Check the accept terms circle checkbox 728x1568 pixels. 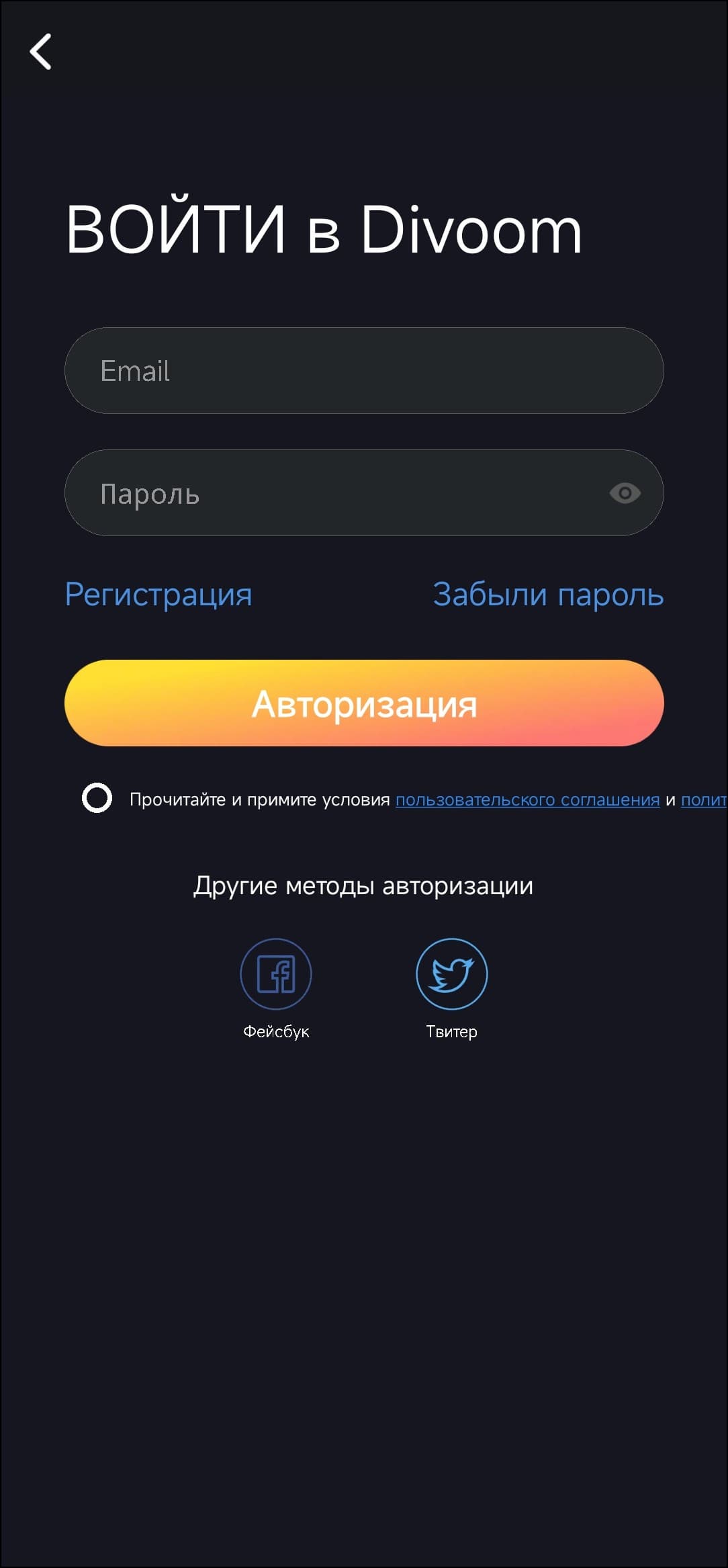97,798
